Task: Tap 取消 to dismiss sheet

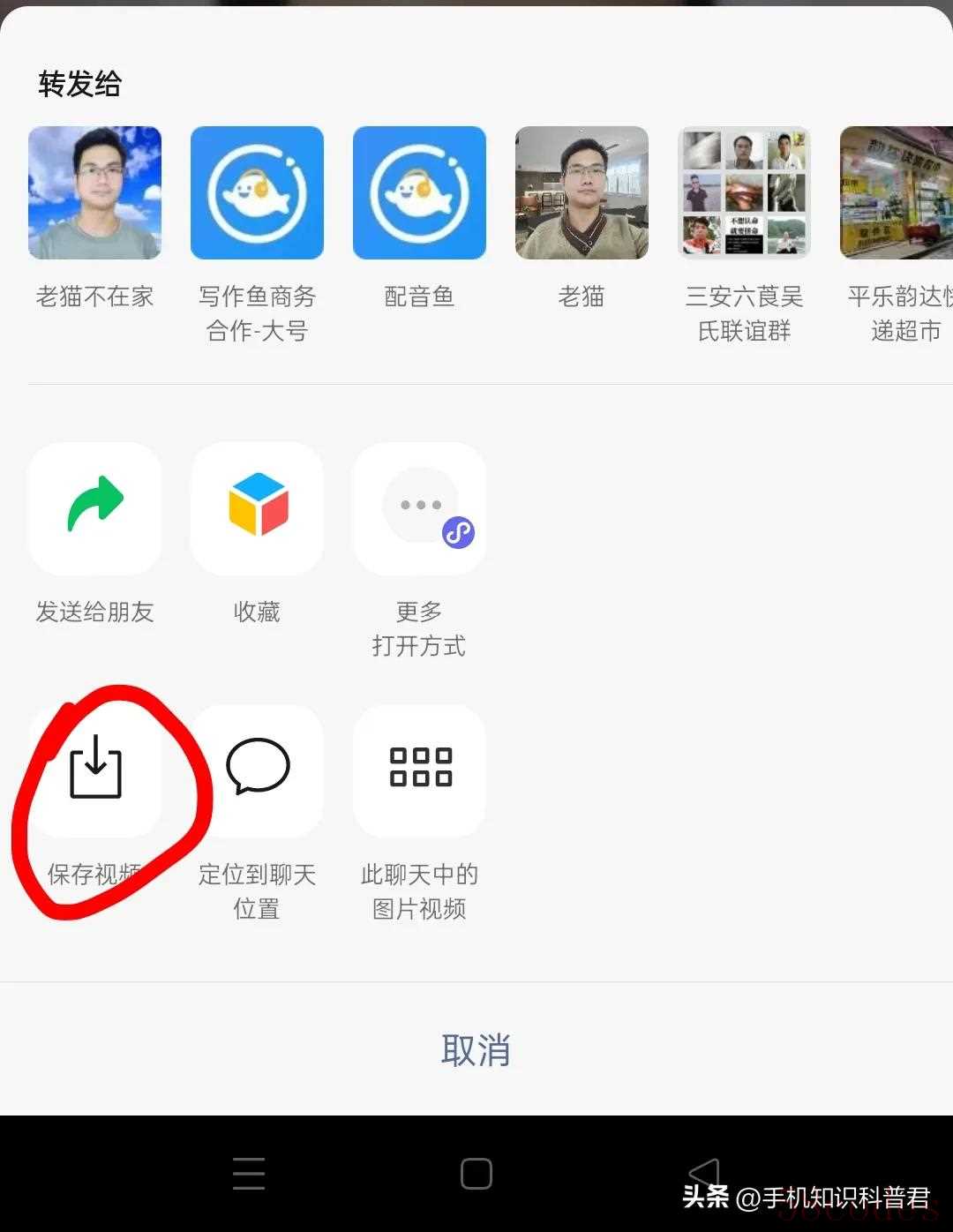Action: coord(476,1050)
